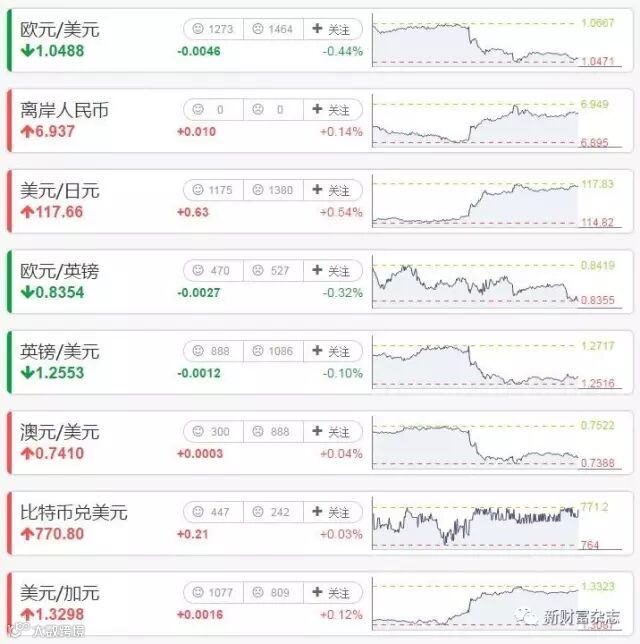Screen dimensions: 640x644
Task: Follow the 欧元/英镑 pair
Action: click(332, 271)
